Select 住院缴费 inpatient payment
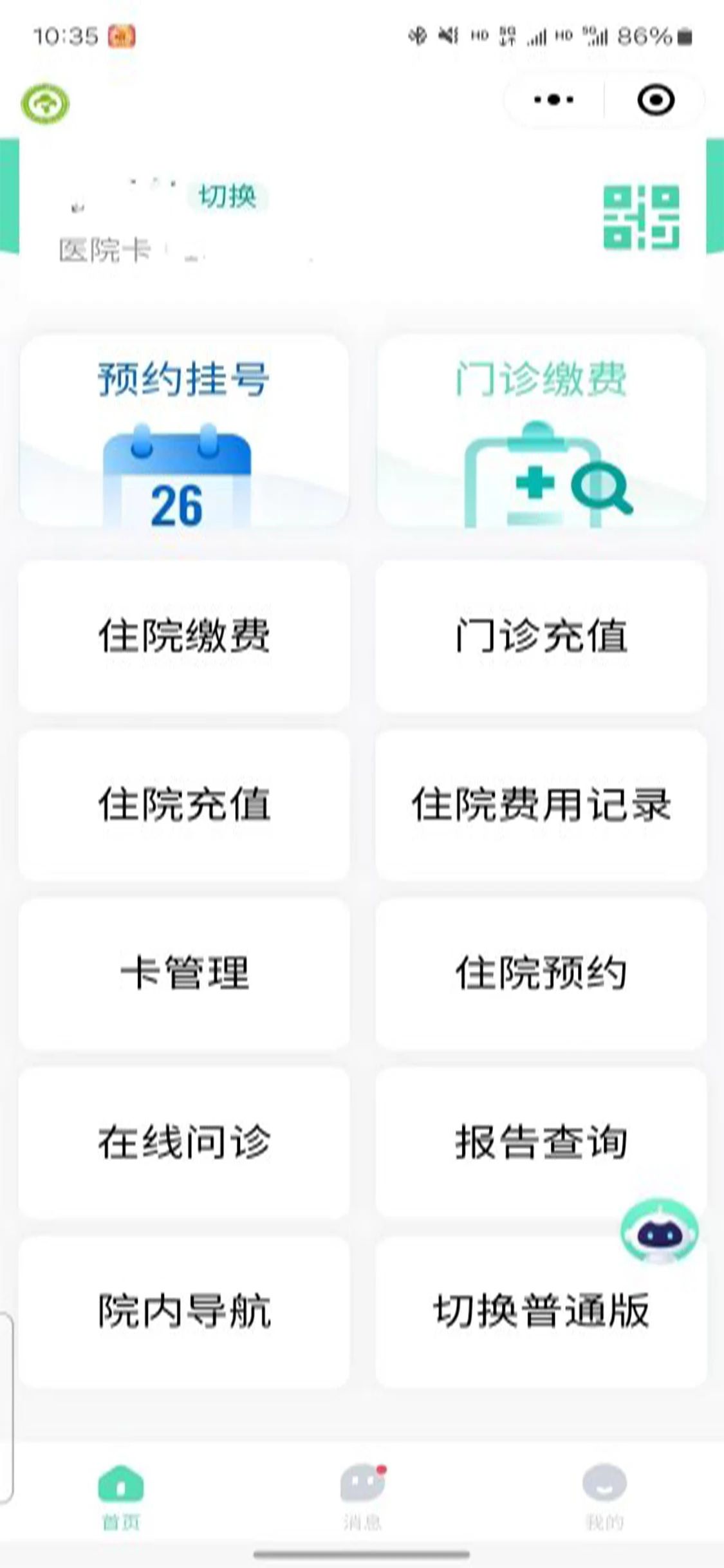Screen dimensions: 724x1568 point(184,636)
